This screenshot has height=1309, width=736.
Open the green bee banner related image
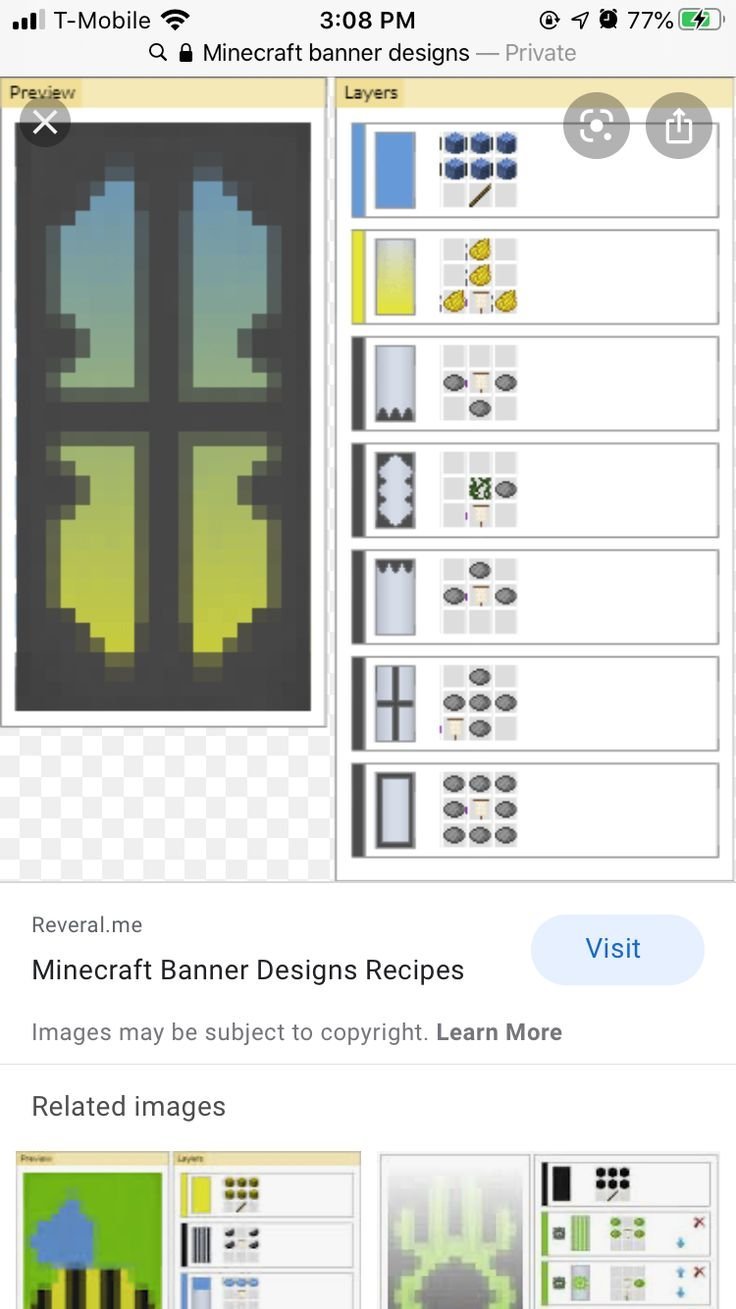point(188,1230)
